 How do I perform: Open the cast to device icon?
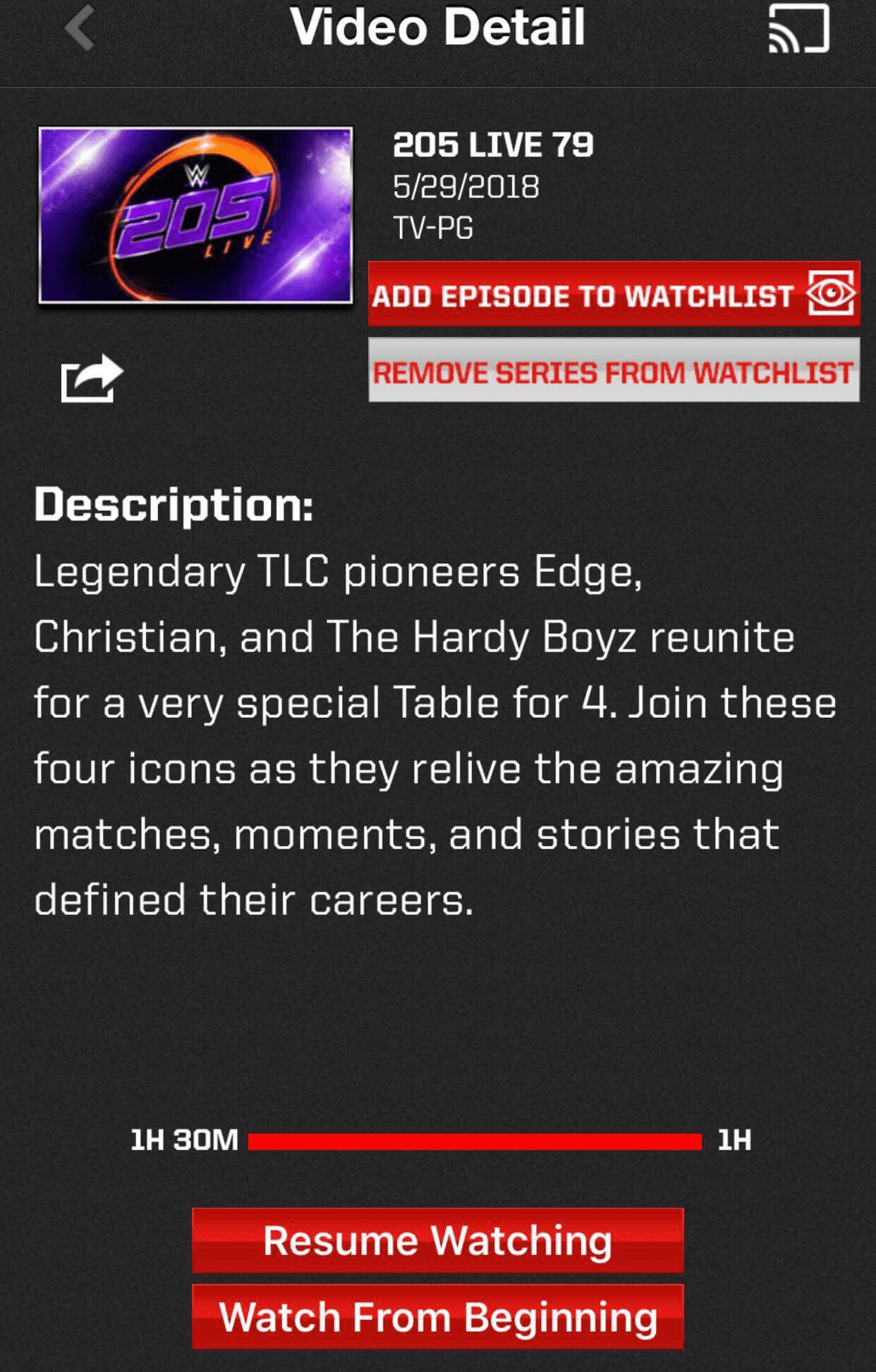click(x=798, y=29)
